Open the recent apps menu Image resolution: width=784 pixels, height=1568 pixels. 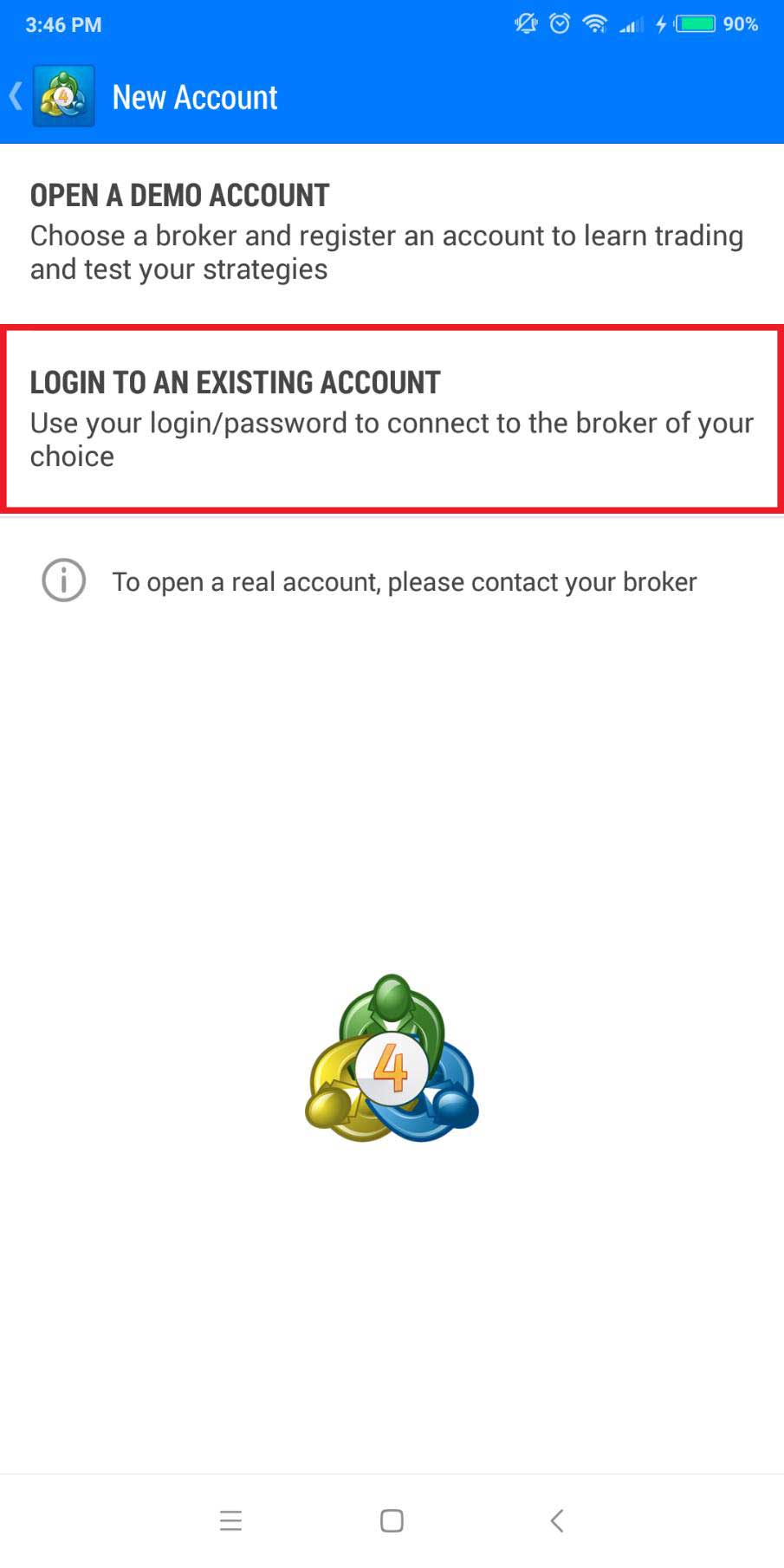click(230, 1520)
